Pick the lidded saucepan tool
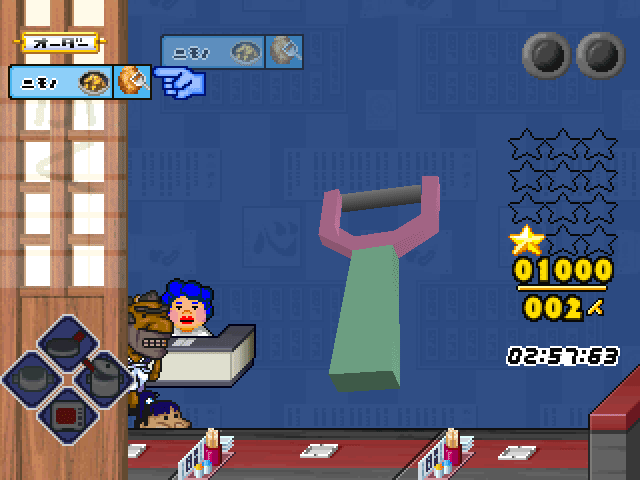This screenshot has height=480, width=640. tap(102, 378)
